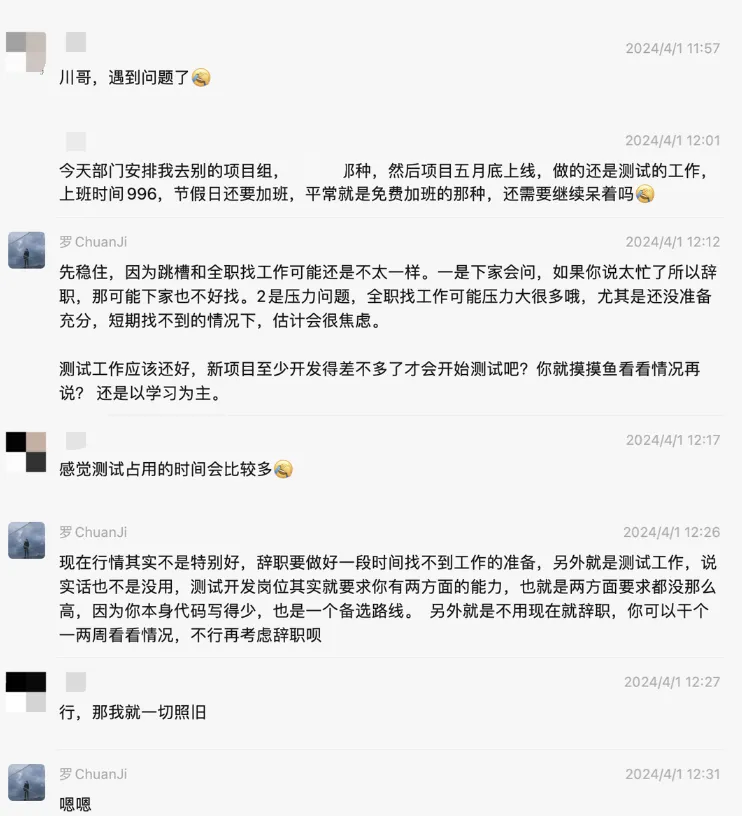Open 罗 ChuanJi's avatar beside the 12:12 message
Image resolution: width=742 pixels, height=816 pixels.
26,250
